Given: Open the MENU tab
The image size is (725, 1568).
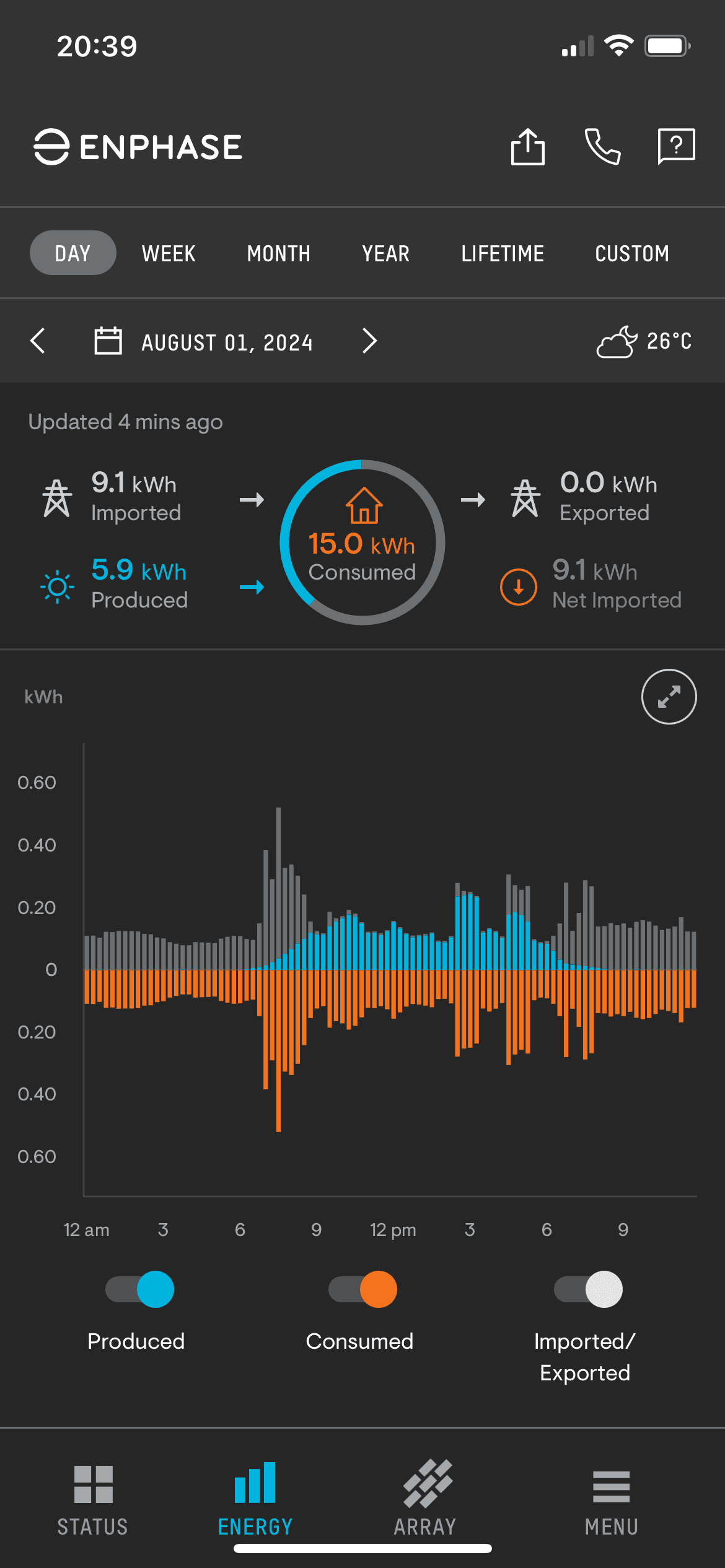Looking at the screenshot, I should (x=611, y=1500).
